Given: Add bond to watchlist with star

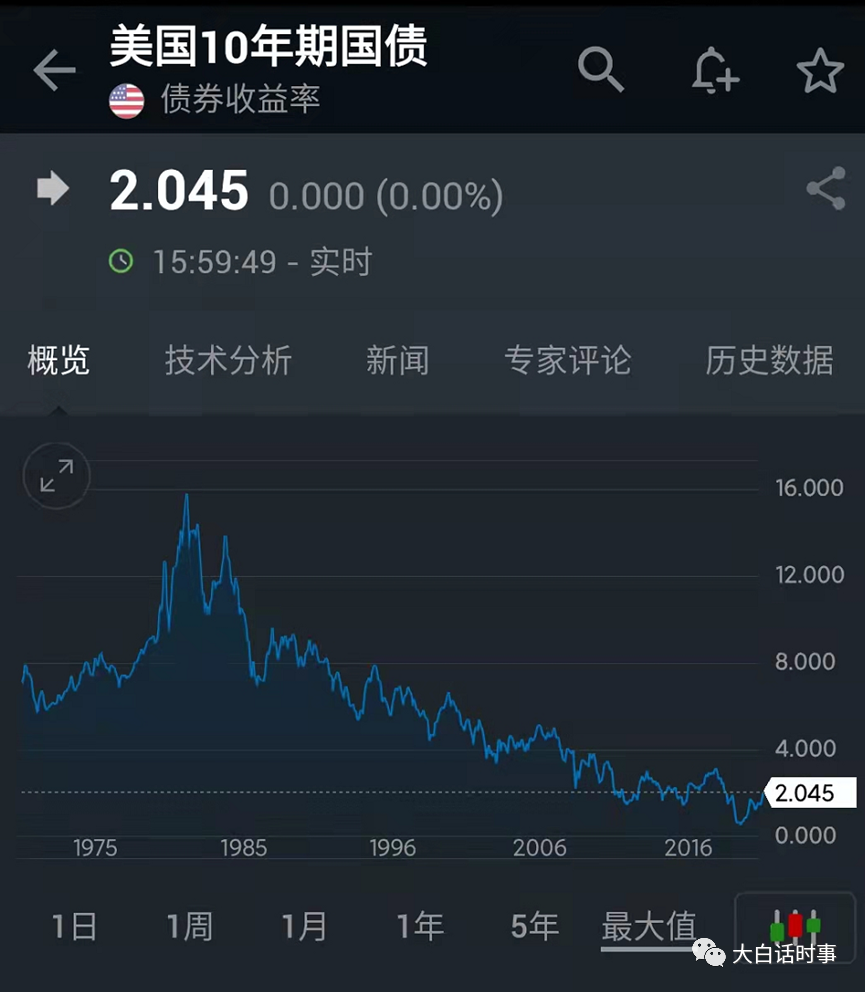Looking at the screenshot, I should click(820, 70).
